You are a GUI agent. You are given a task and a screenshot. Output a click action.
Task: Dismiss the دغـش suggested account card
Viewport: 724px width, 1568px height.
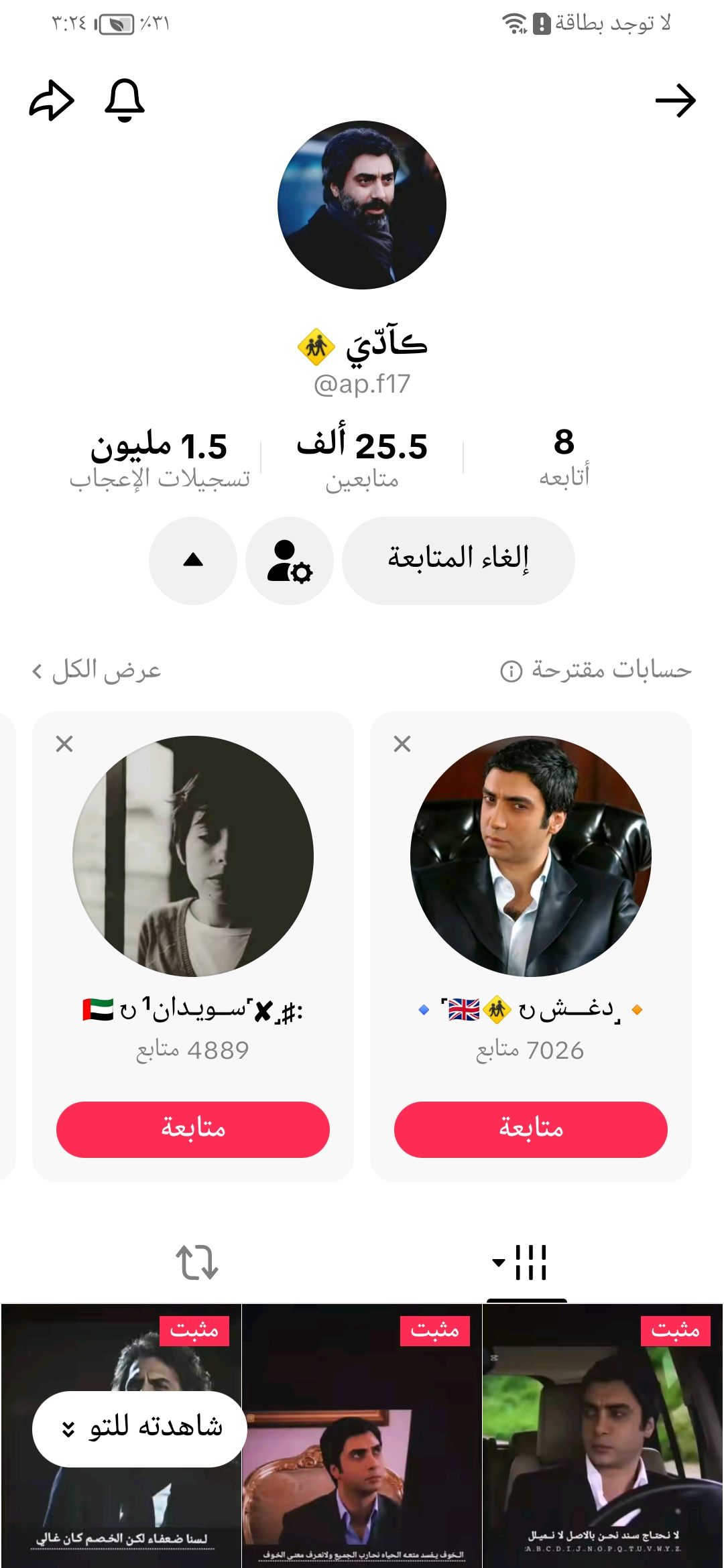tap(402, 744)
